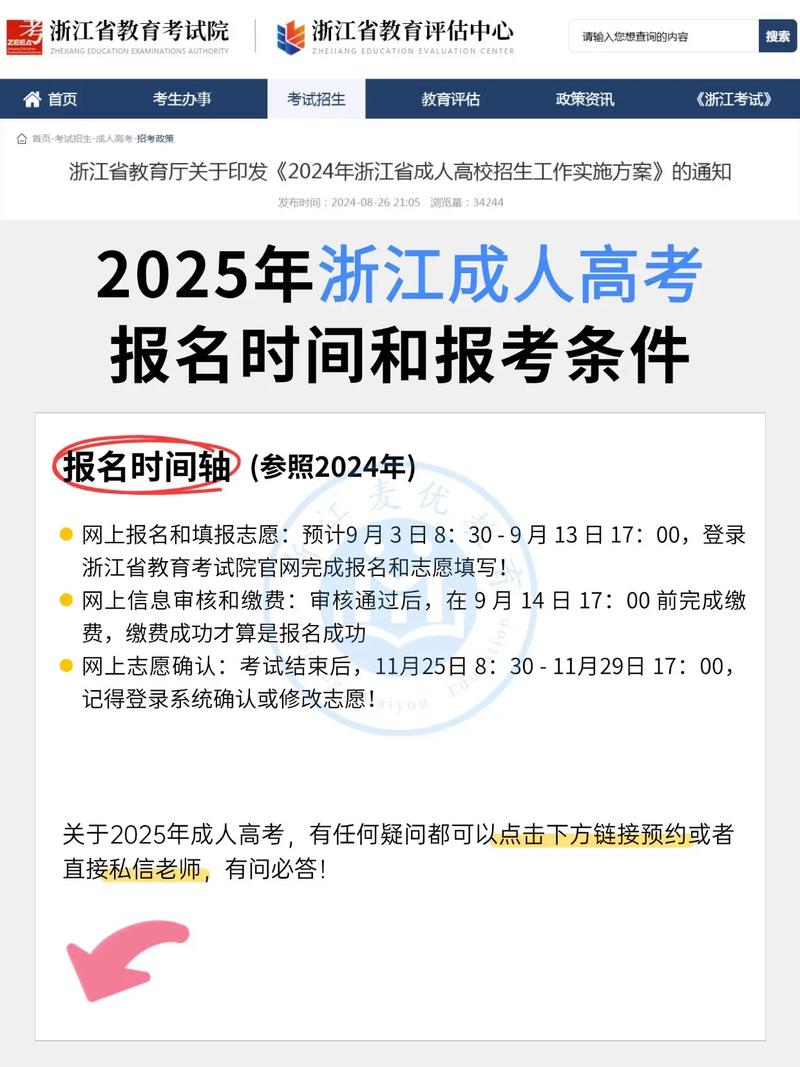This screenshot has width=800, height=1067.
Task: Open the 教育评估 navigation menu
Action: (450, 99)
